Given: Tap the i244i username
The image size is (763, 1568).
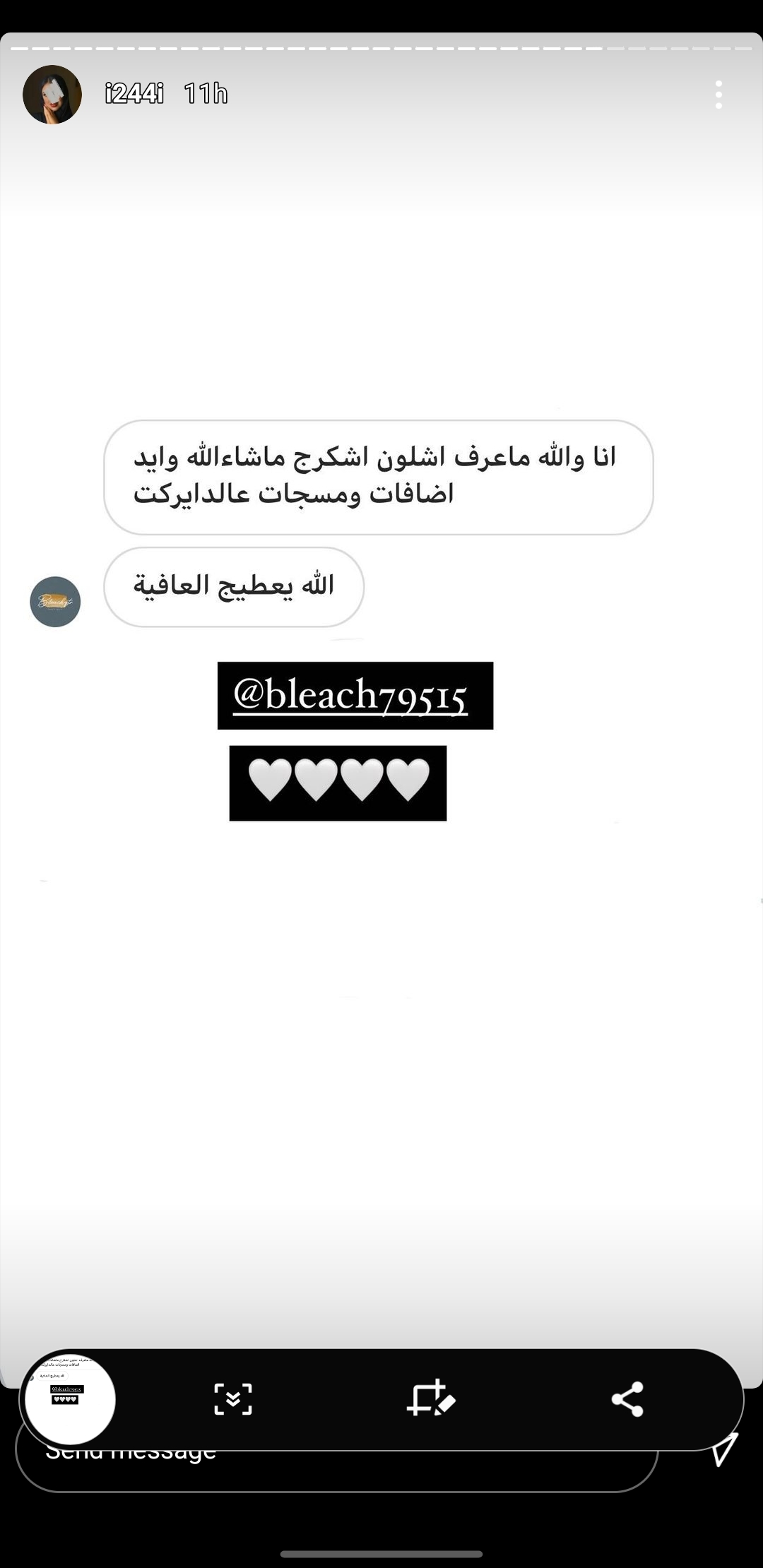Looking at the screenshot, I should tap(134, 94).
